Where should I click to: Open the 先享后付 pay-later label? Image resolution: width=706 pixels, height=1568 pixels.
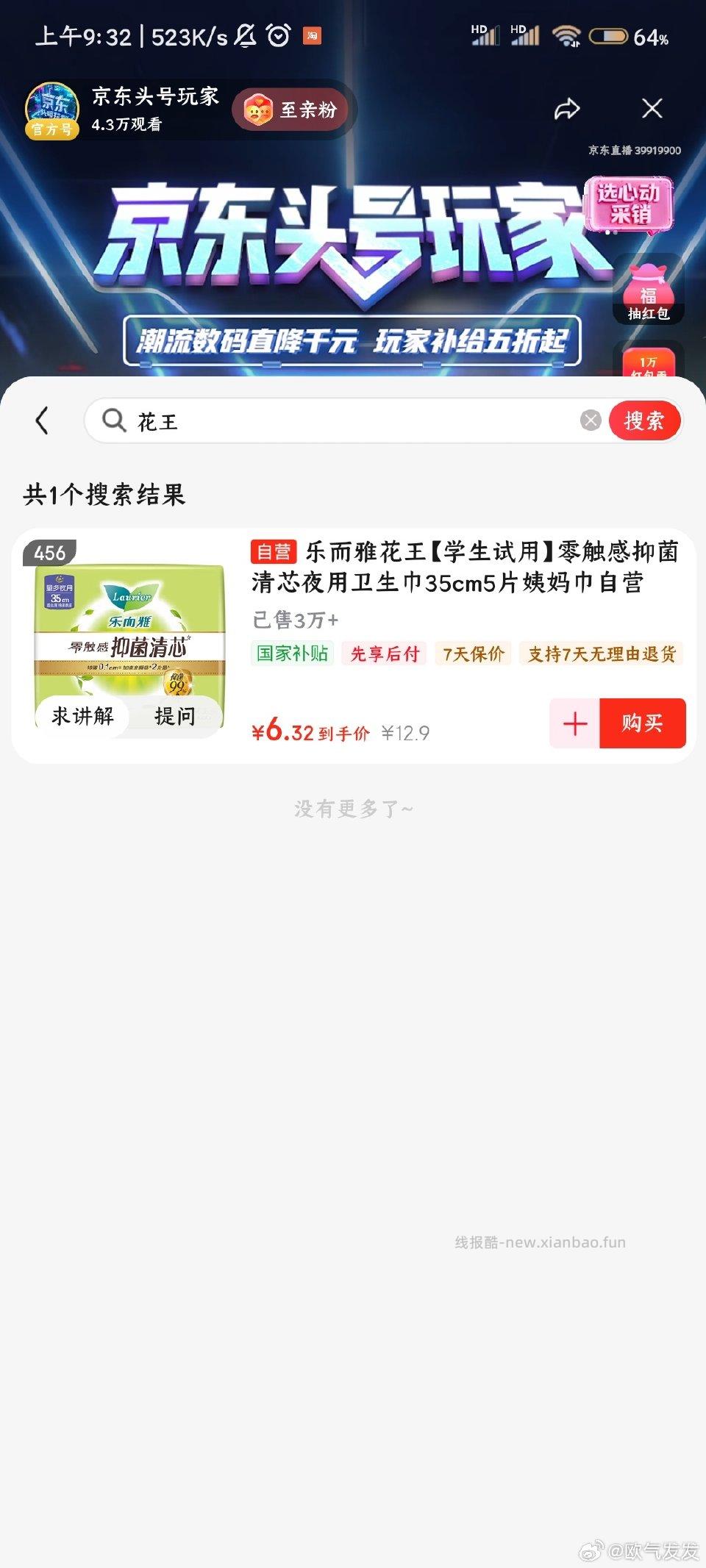384,654
